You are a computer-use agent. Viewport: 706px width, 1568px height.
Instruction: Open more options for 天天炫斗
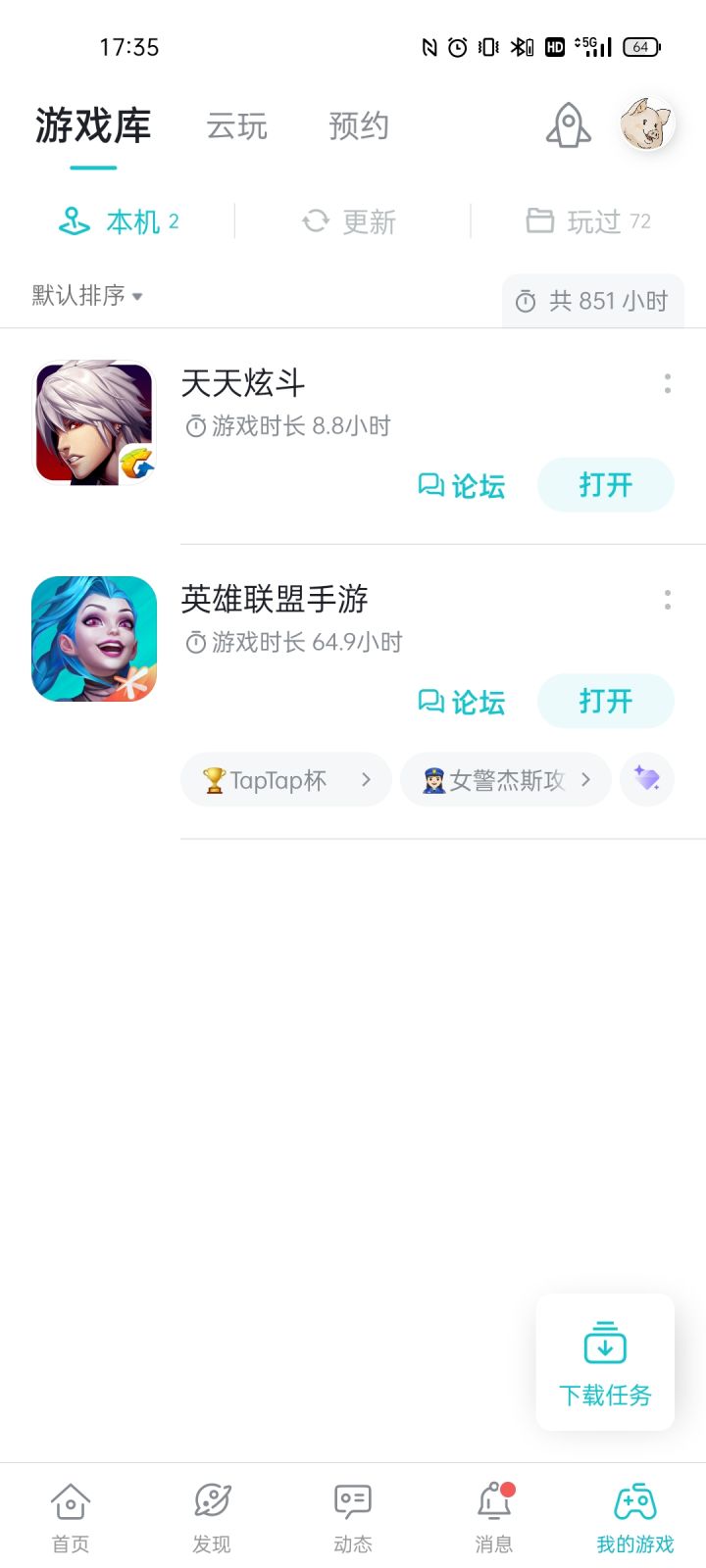pos(668,383)
